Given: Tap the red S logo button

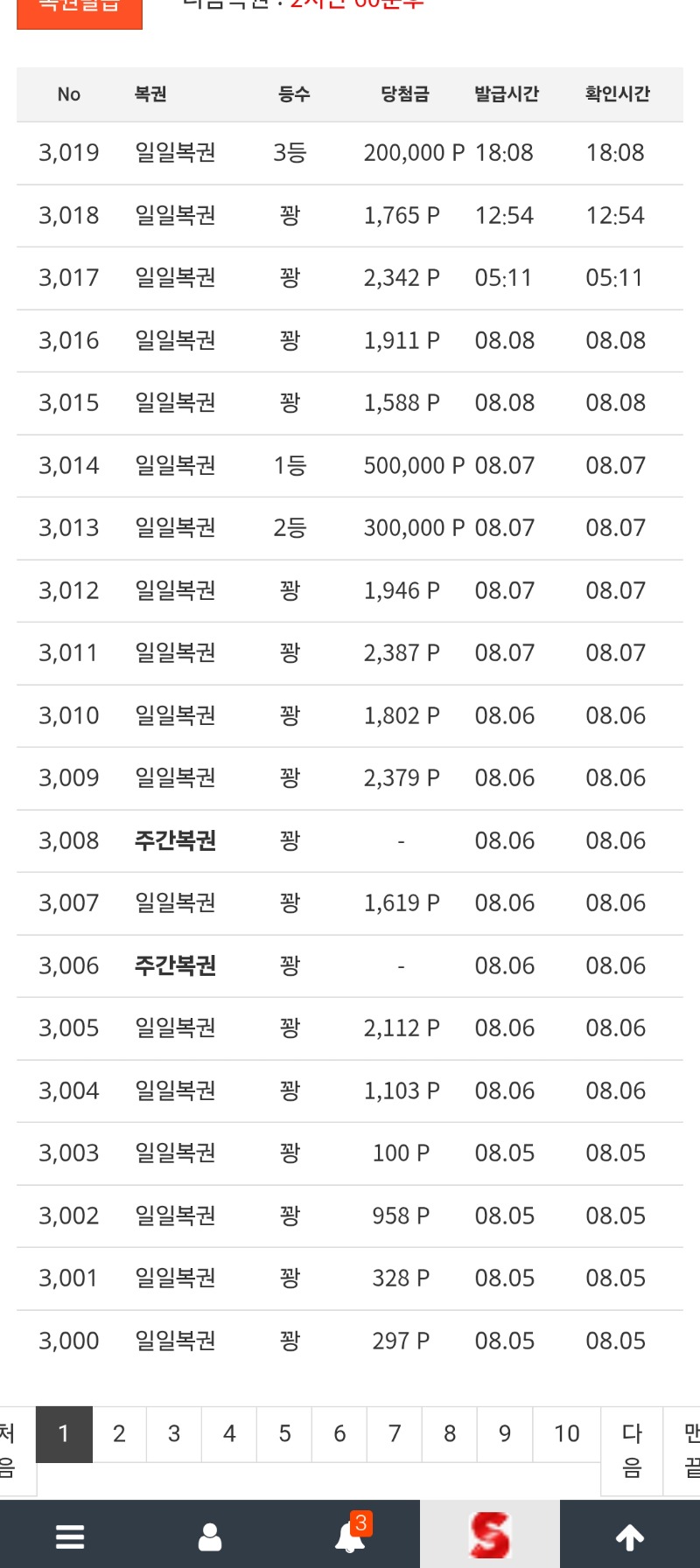Looking at the screenshot, I should point(490,1535).
